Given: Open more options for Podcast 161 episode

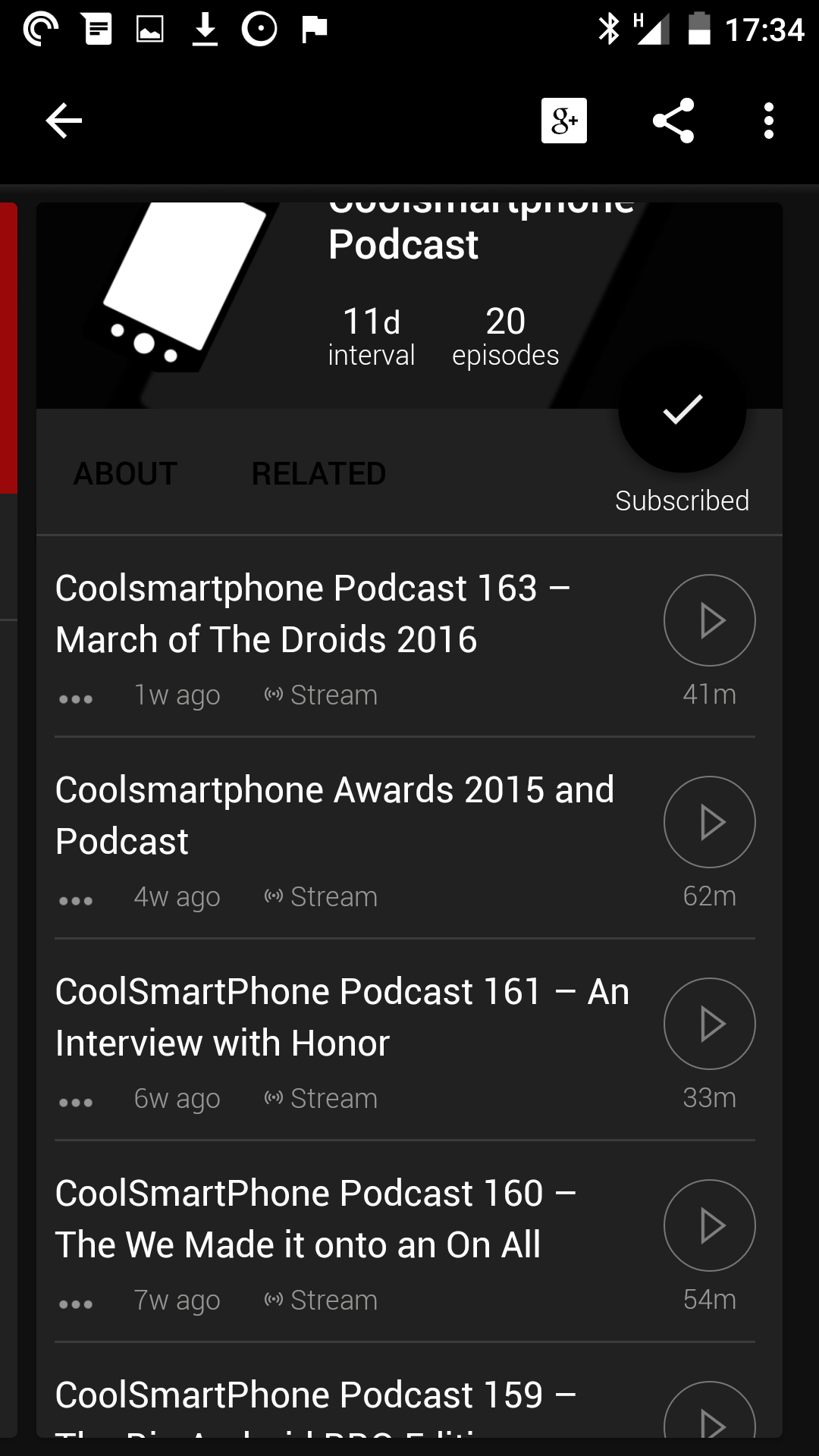Looking at the screenshot, I should pos(76,1102).
